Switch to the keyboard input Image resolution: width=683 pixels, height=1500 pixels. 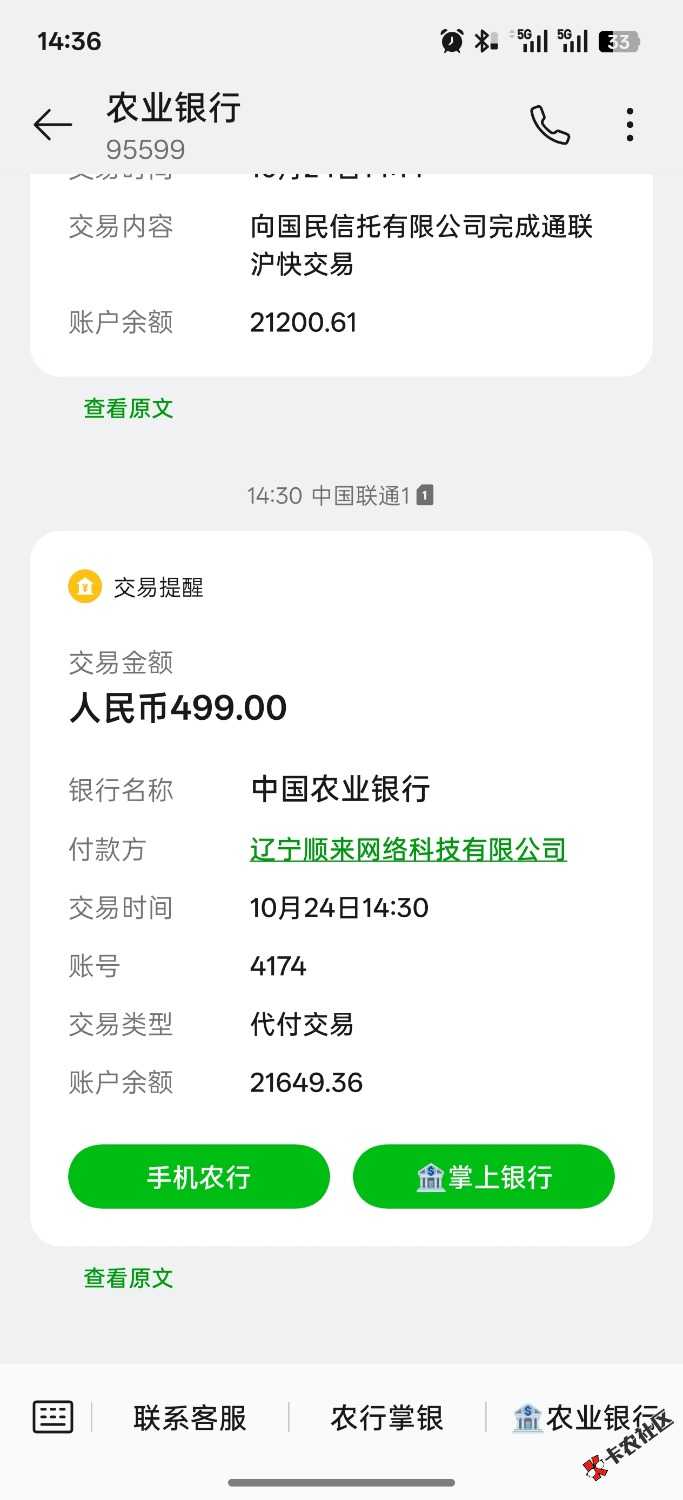(53, 1417)
